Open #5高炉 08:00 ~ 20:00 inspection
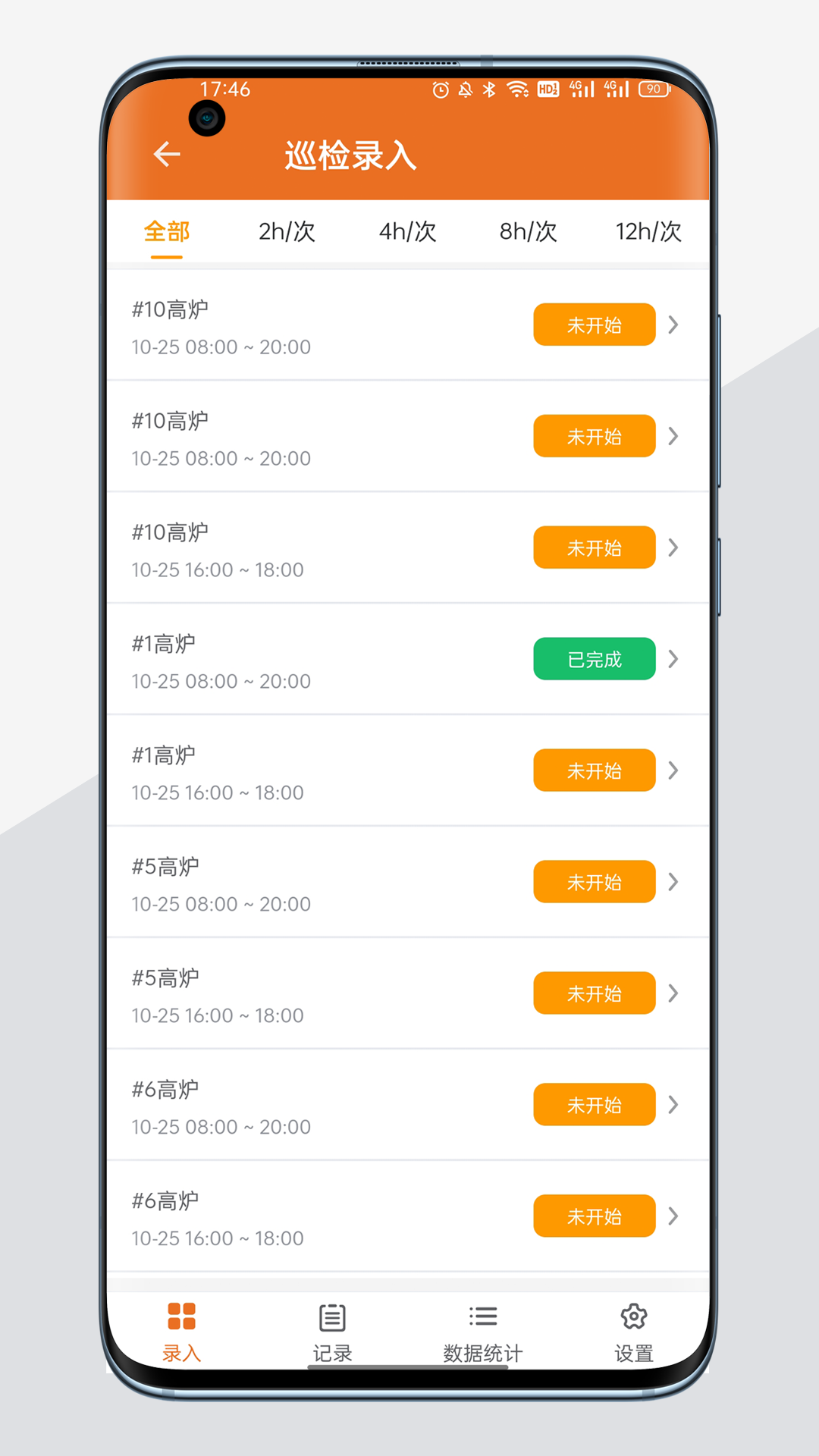The image size is (819, 1456). click(408, 883)
